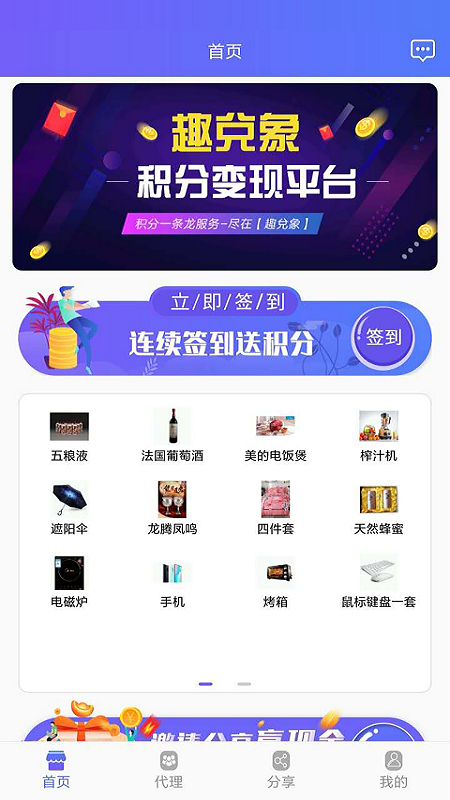The height and width of the screenshot is (800, 450).
Task: Open the 龙腾凤鸣 item
Action: 172,509
